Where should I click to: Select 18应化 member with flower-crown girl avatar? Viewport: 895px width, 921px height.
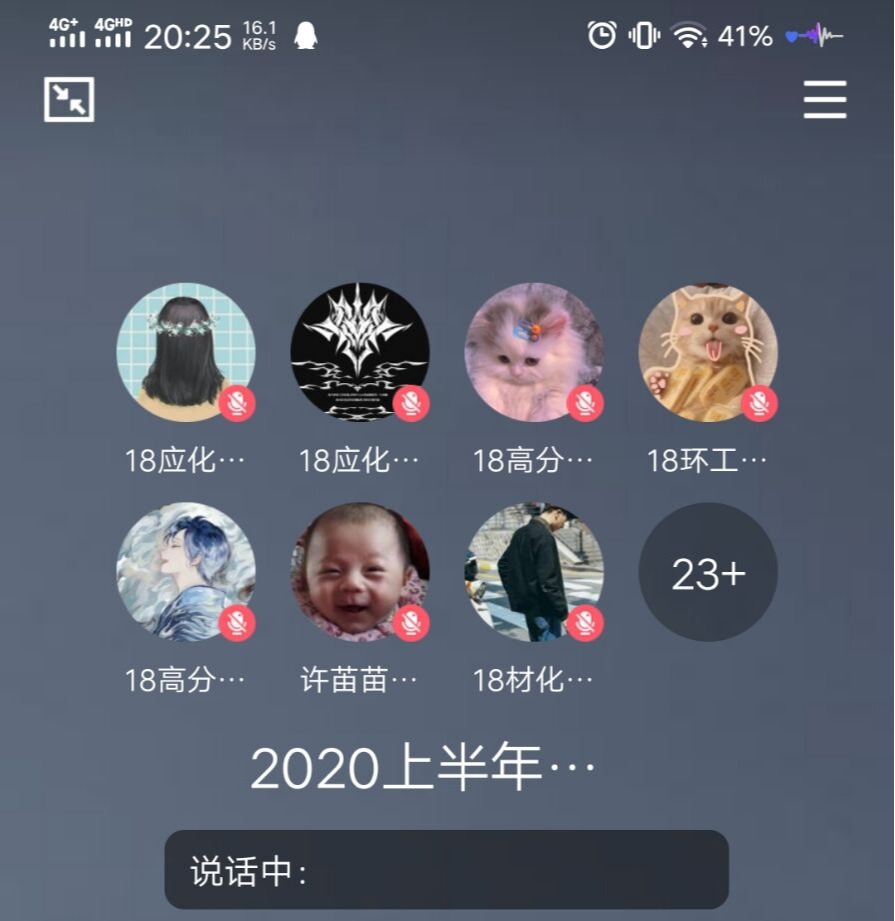pos(186,352)
